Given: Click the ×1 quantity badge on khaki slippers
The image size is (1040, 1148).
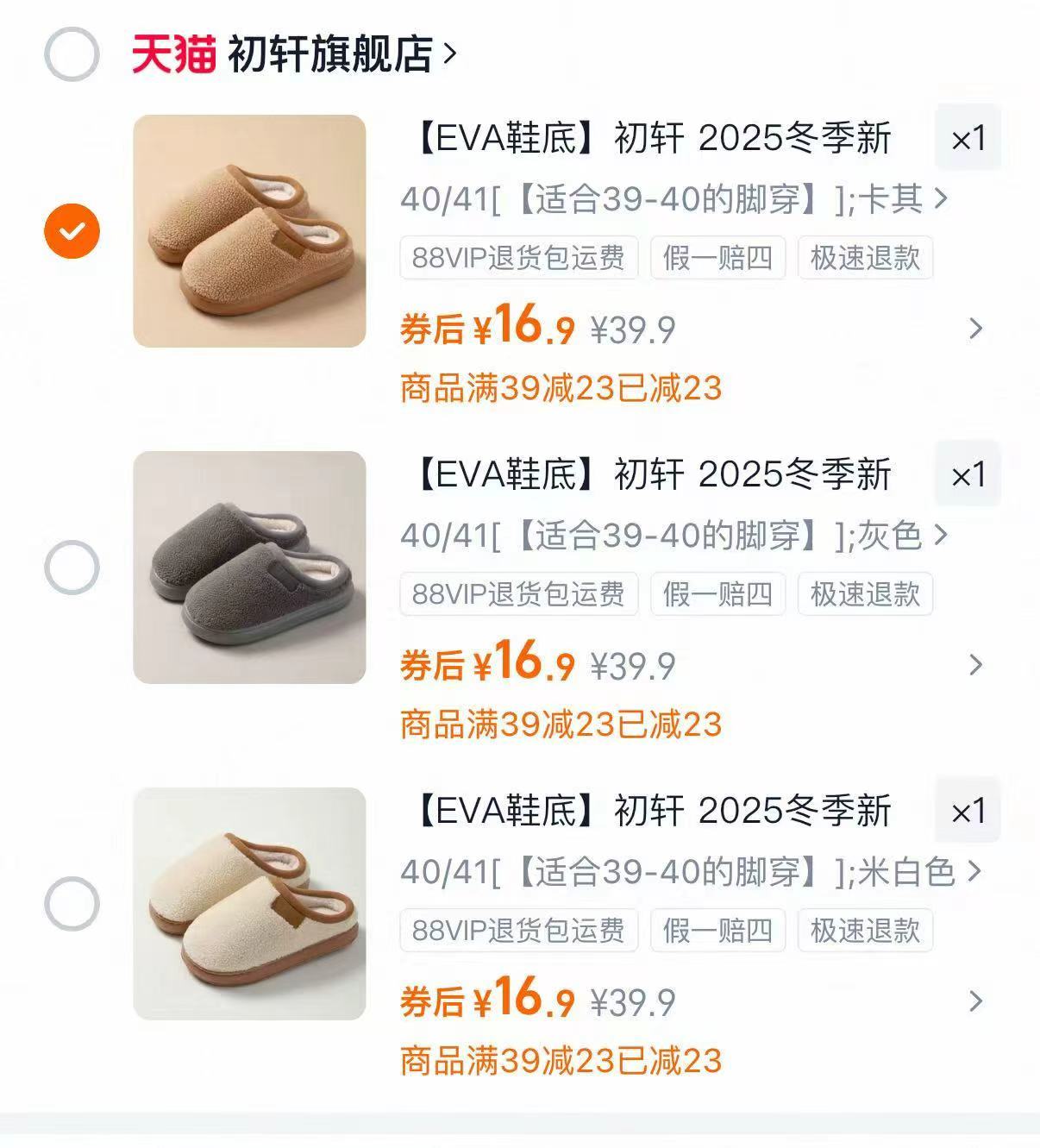Looking at the screenshot, I should point(968,136).
